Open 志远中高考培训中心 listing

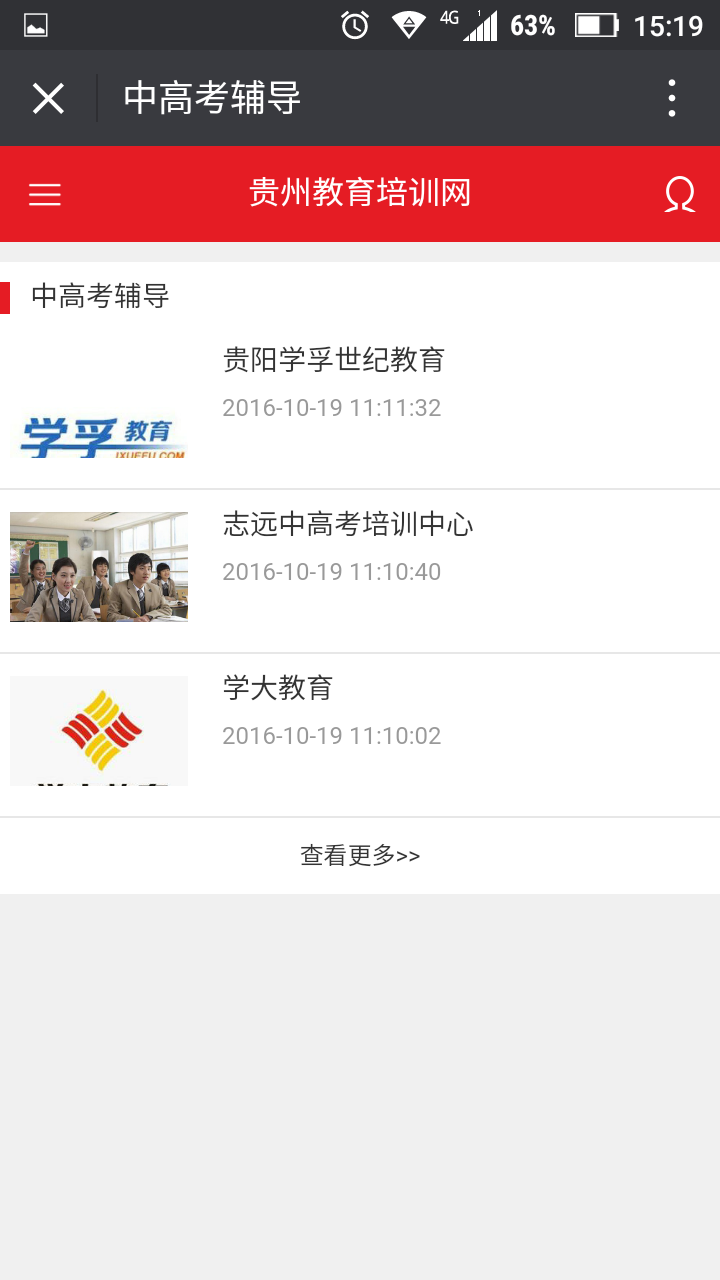[x=347, y=524]
